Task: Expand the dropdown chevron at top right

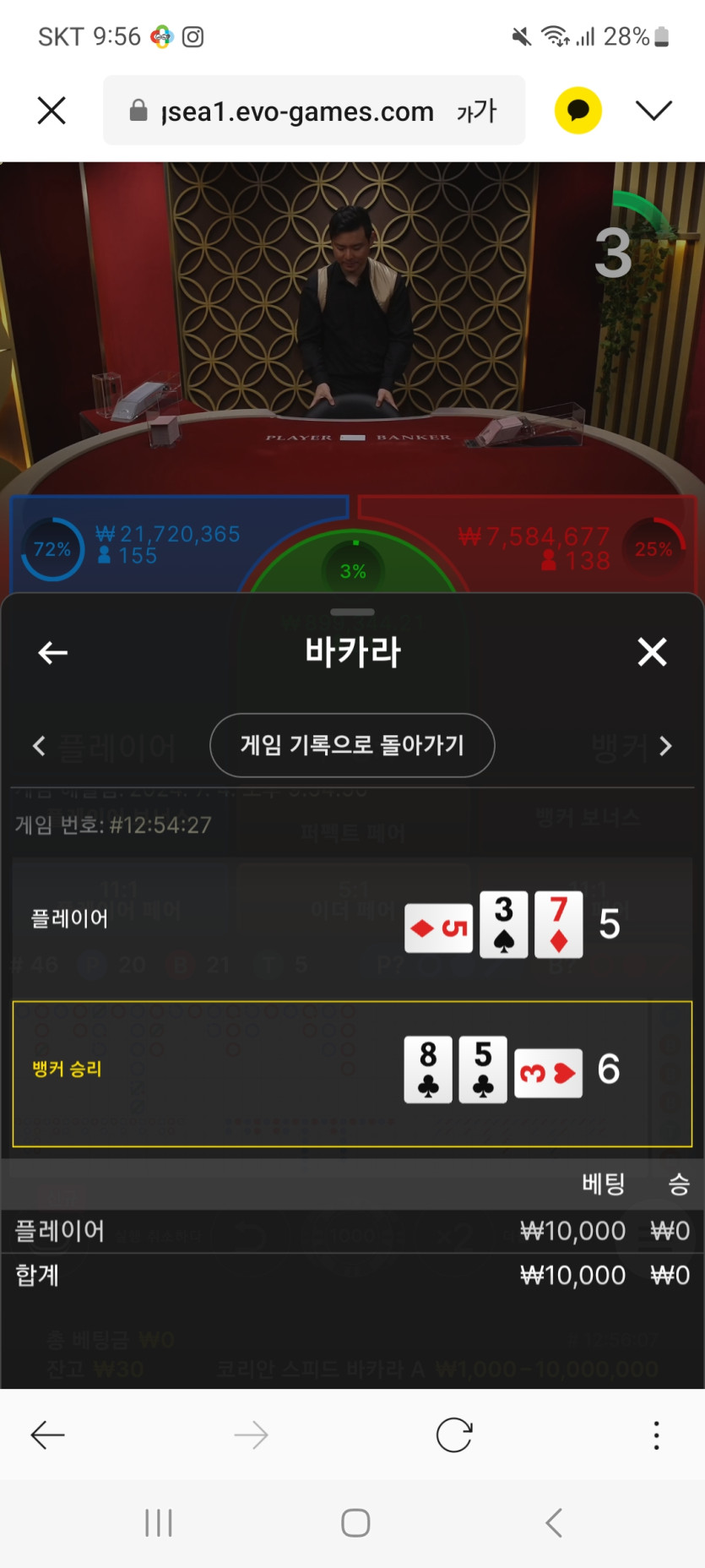Action: coord(653,111)
